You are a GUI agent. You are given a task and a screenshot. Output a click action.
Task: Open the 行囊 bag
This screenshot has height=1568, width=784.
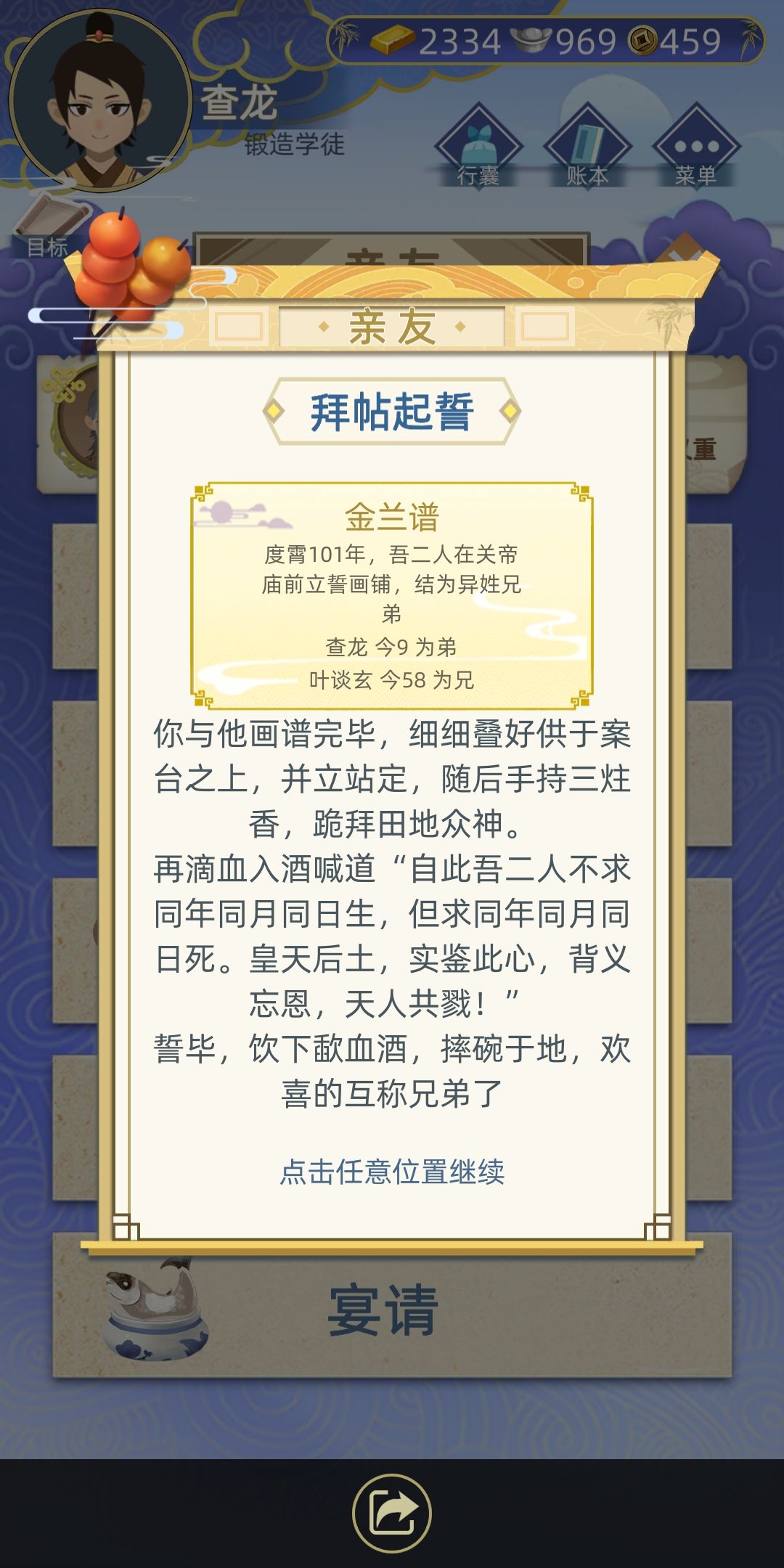pyautogui.click(x=478, y=147)
